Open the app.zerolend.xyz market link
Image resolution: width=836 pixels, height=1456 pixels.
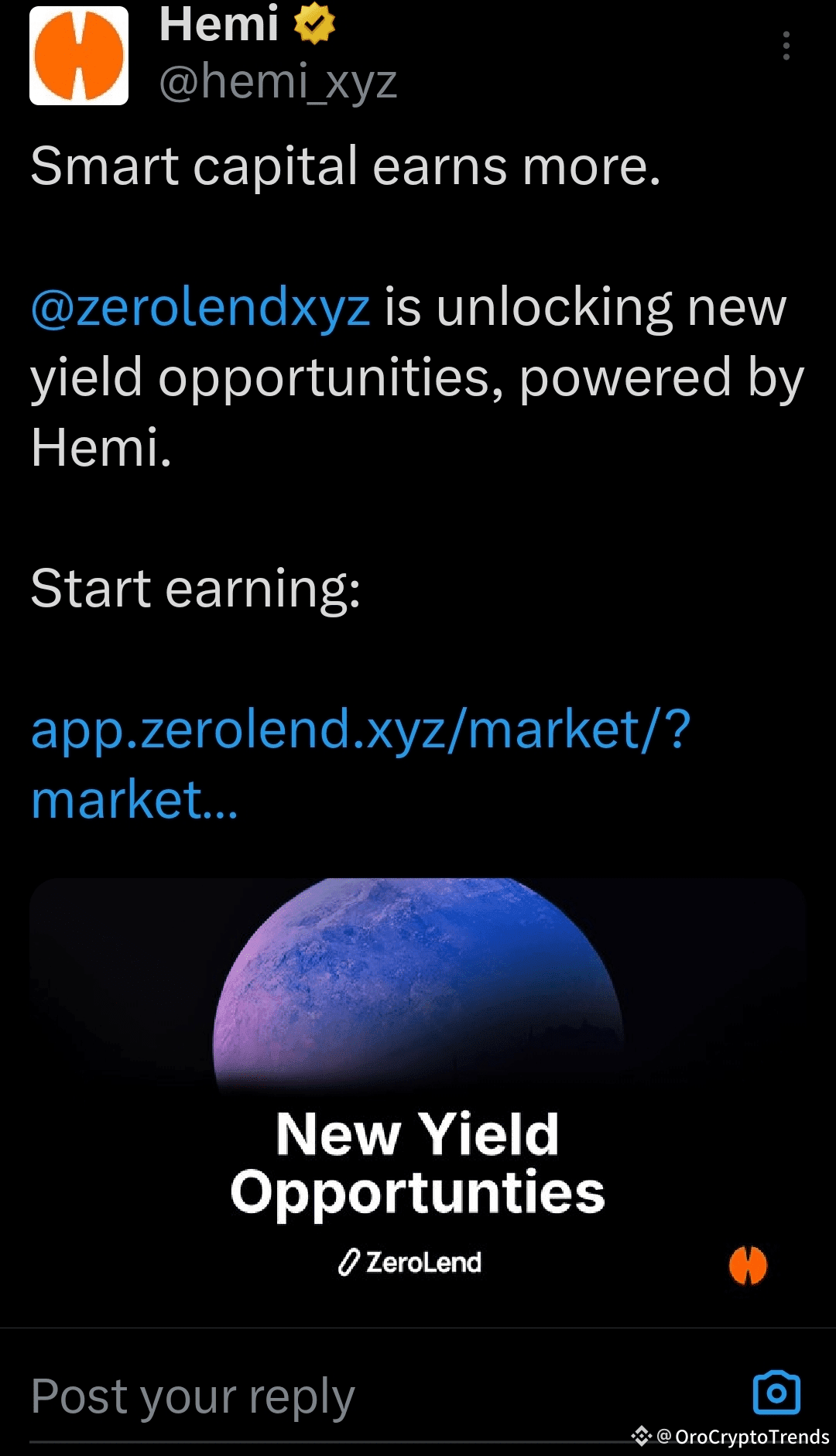point(361,764)
